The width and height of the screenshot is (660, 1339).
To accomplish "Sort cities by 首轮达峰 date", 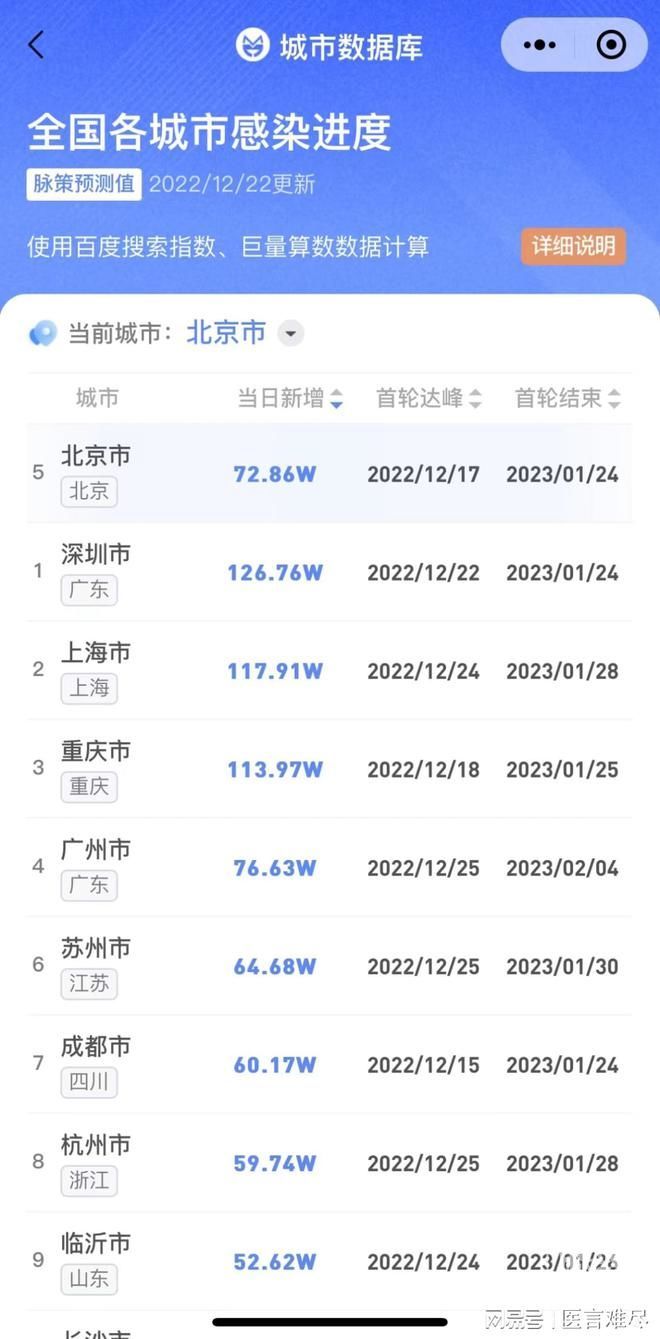I will pos(428,398).
